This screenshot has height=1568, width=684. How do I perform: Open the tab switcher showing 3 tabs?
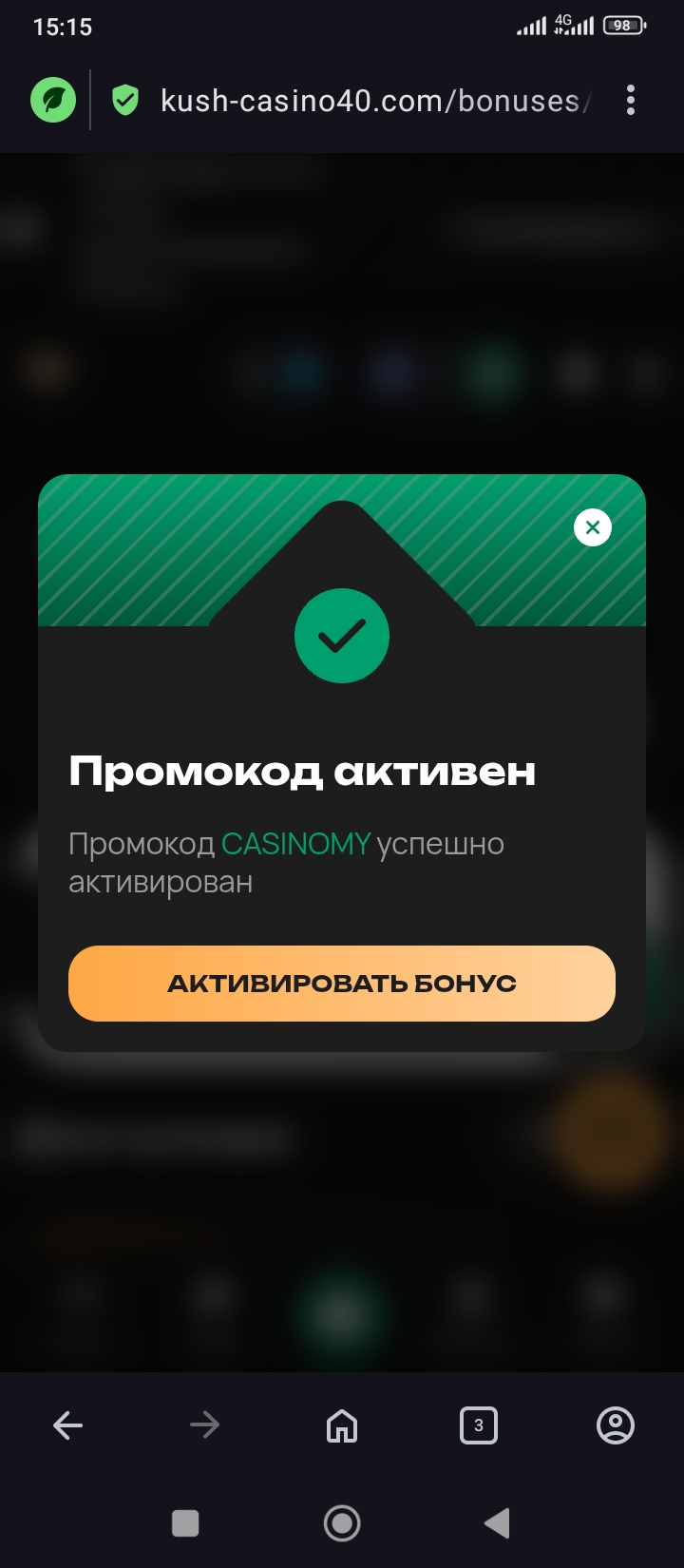click(479, 1425)
